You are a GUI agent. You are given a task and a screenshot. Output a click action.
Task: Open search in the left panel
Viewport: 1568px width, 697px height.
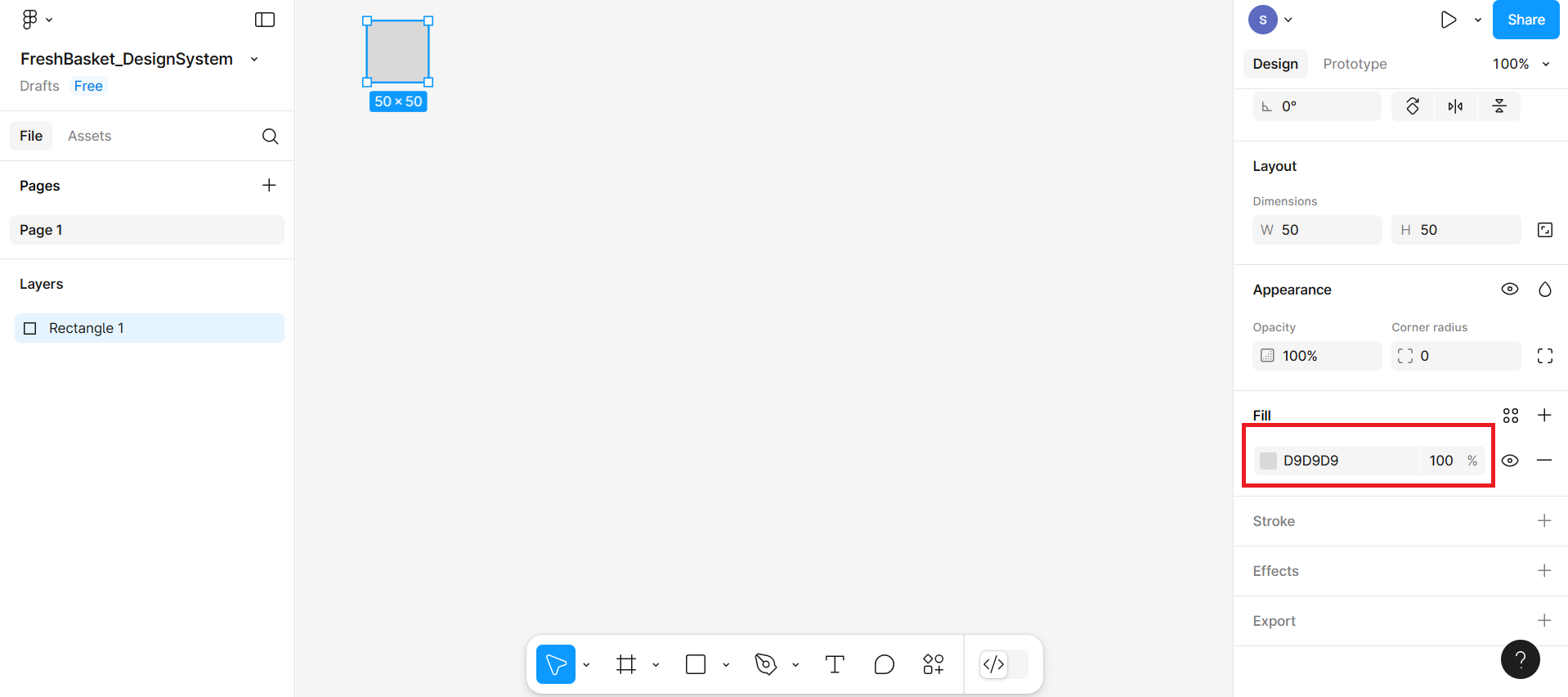[x=270, y=136]
